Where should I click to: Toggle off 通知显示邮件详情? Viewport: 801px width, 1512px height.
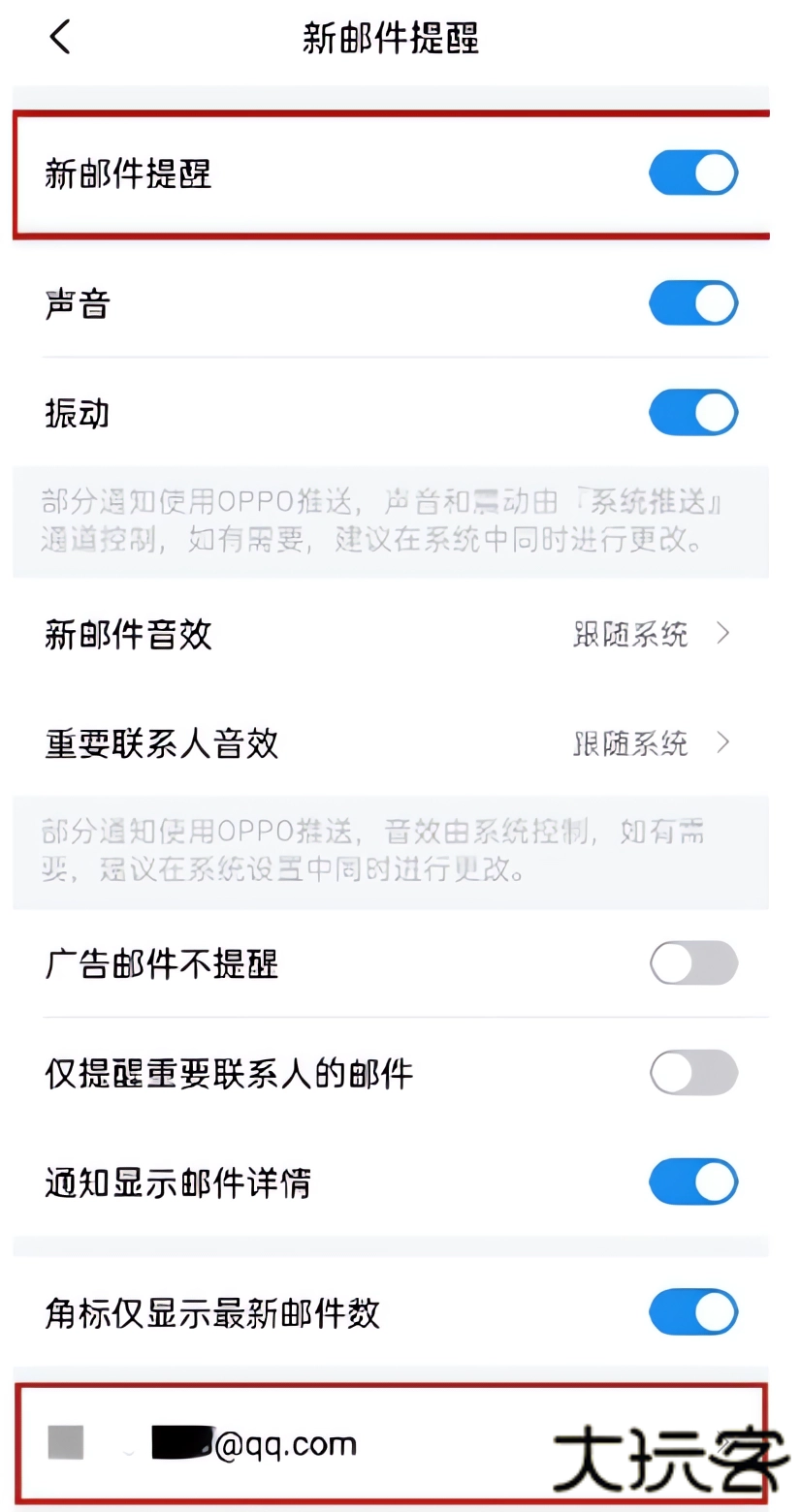click(x=692, y=1182)
